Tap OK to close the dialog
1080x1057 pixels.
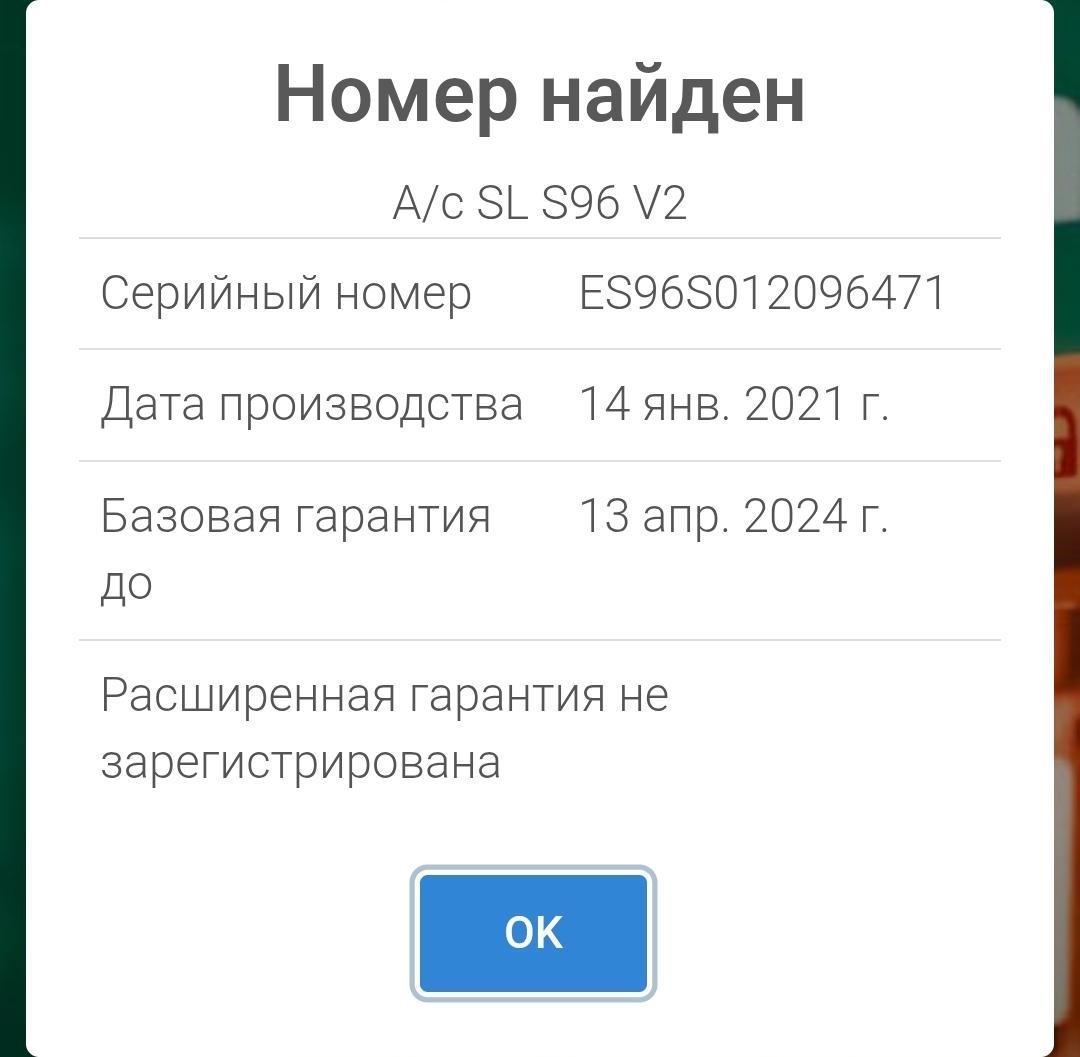534,932
